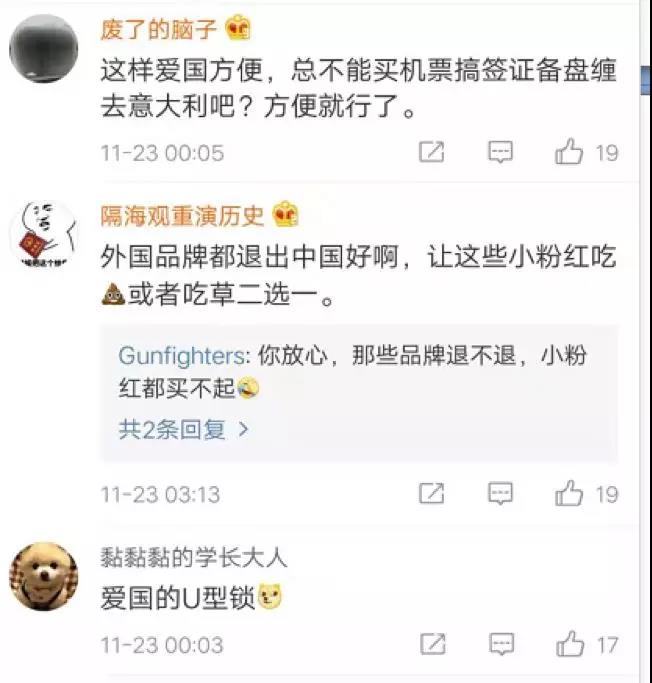Image resolution: width=652 pixels, height=683 pixels.
Task: Like 废了的脑子's comment
Action: (569, 152)
